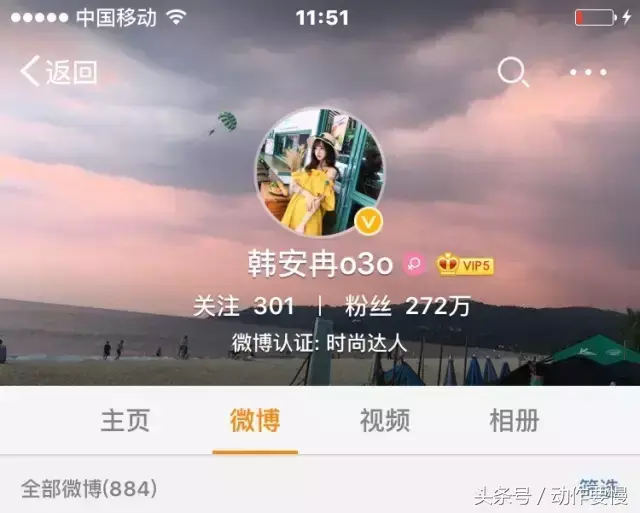Open the three-dot overflow menu
The height and width of the screenshot is (513, 640).
coord(588,72)
